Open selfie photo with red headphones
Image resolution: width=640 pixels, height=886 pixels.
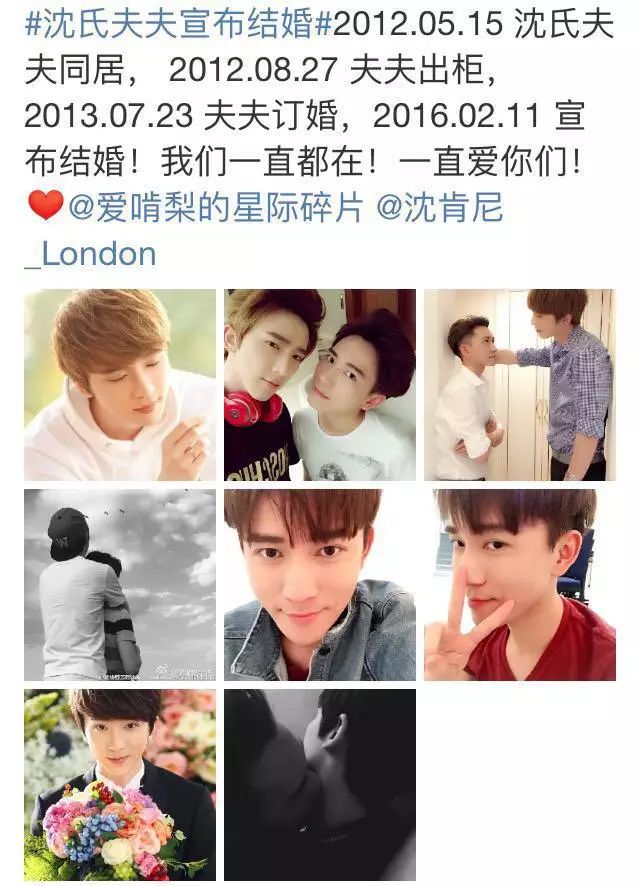click(320, 385)
